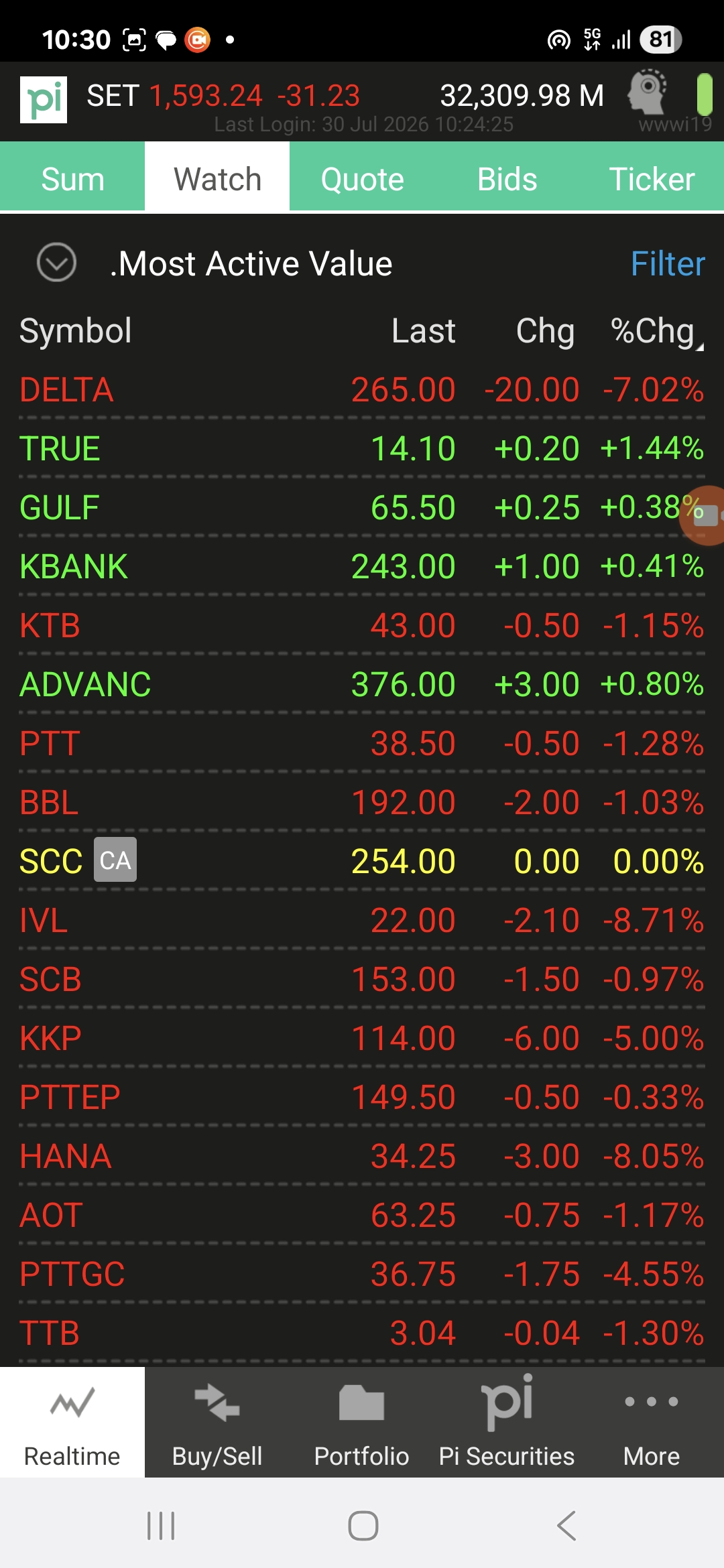The image size is (724, 1568).
Task: Go to Buy/Sell in bottom bar
Action: click(217, 1423)
